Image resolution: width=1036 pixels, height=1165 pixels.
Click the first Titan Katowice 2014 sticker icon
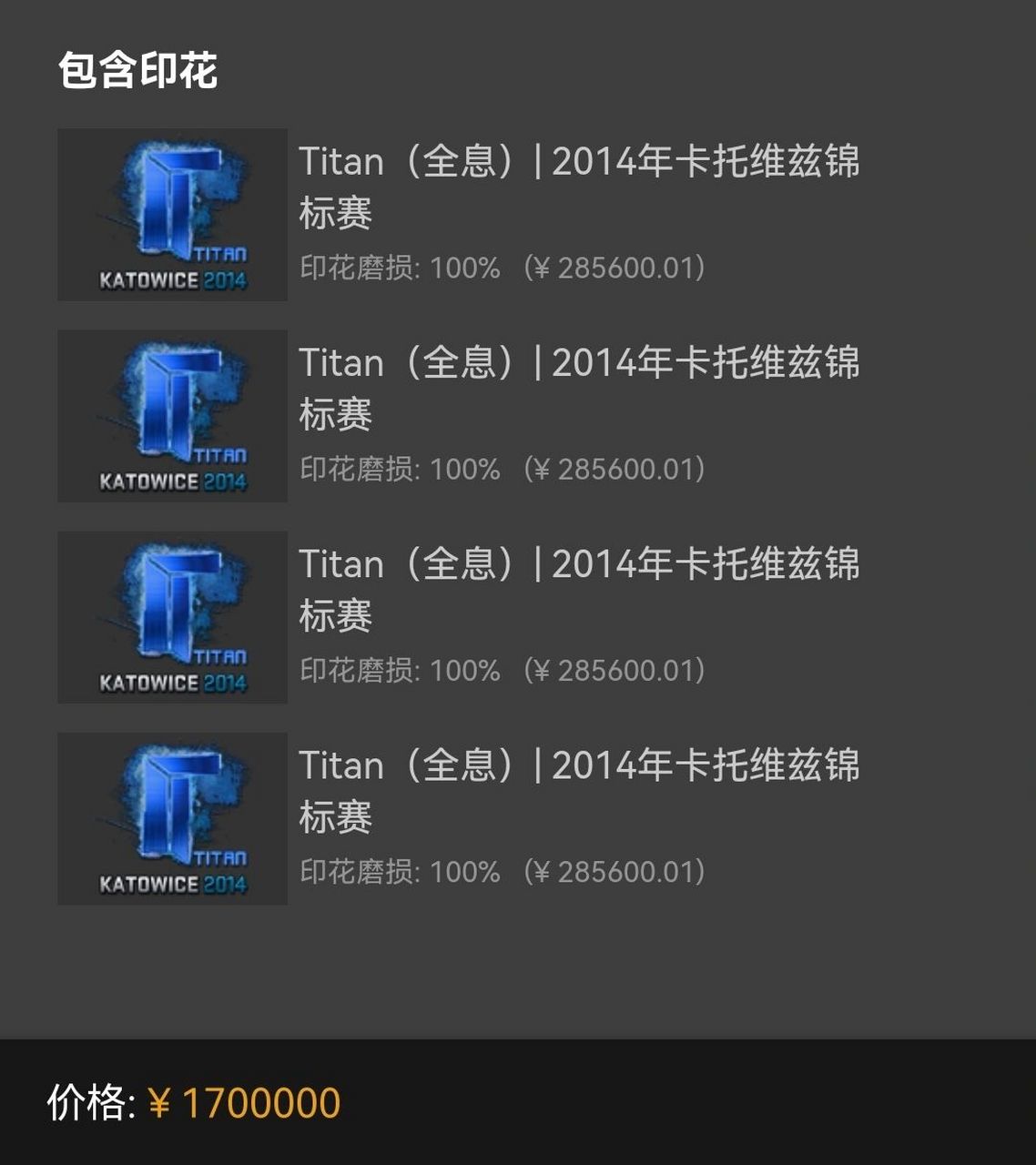coord(171,215)
